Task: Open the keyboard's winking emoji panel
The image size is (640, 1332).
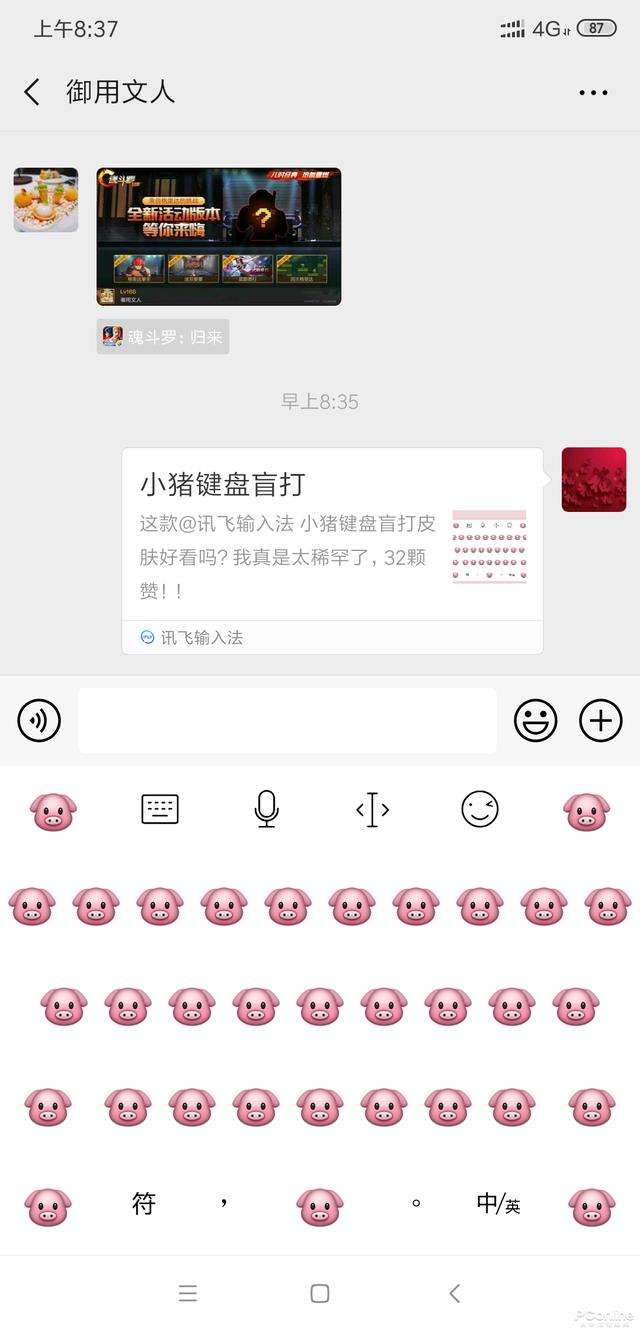Action: pos(480,809)
